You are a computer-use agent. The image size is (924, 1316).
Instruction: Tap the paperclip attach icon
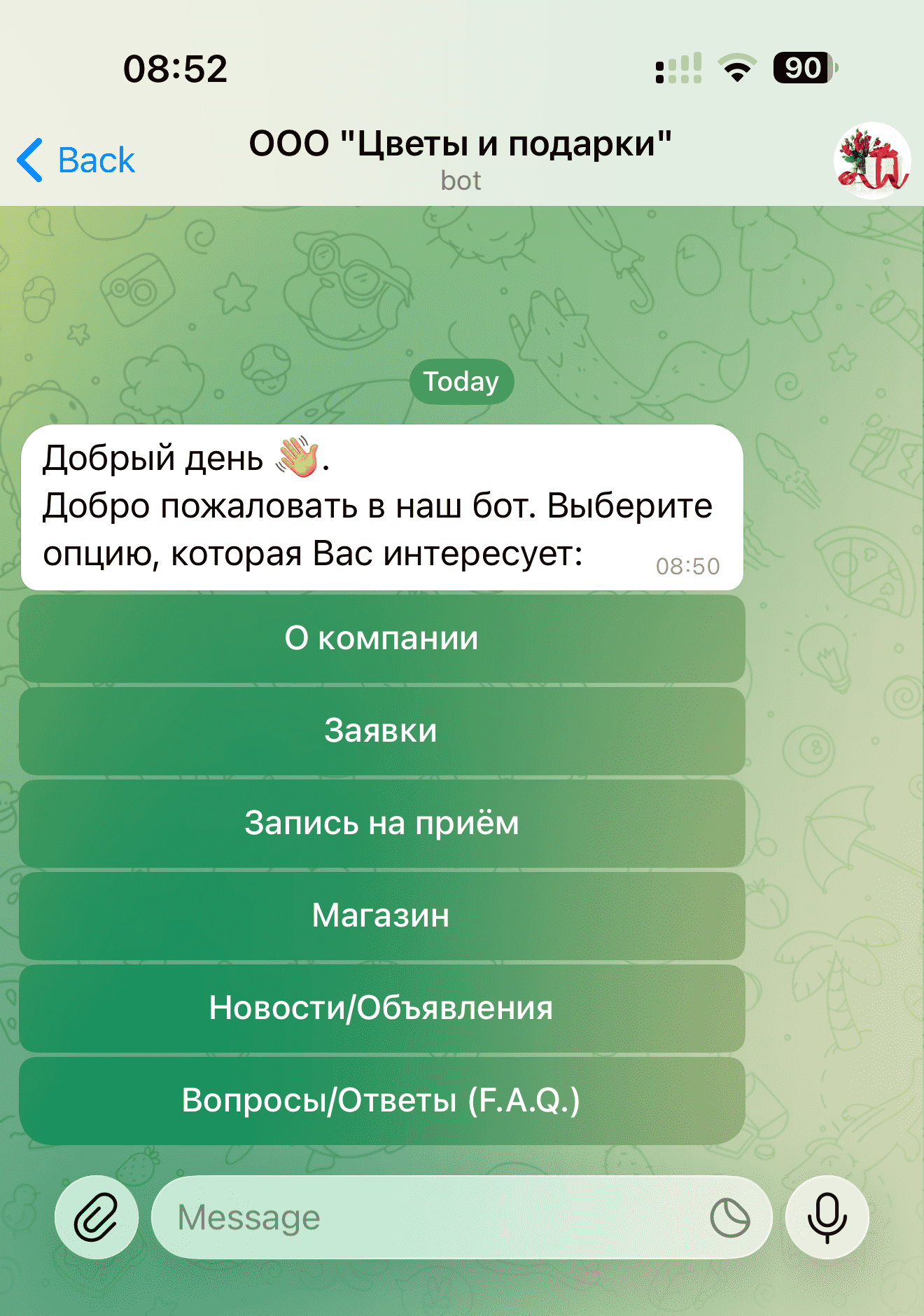coord(97,1217)
